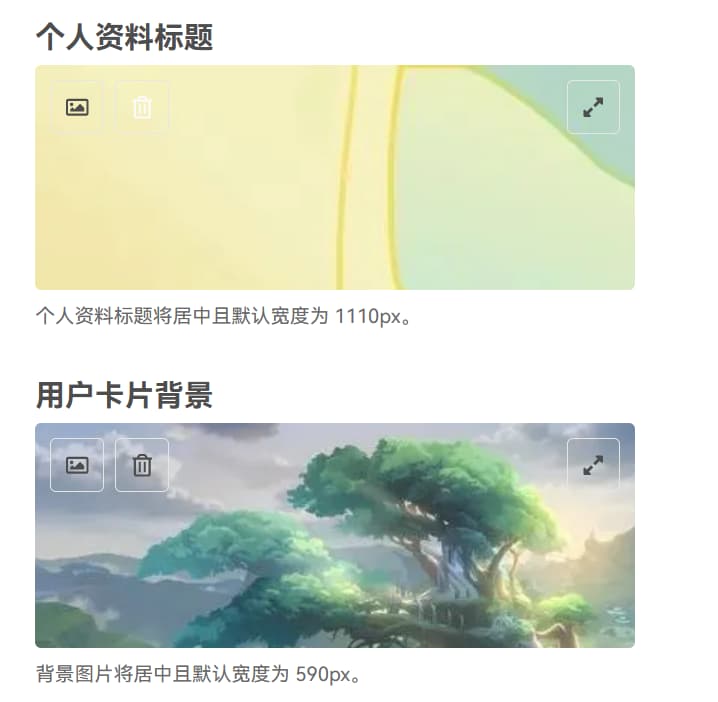
Task: Expand the 个人资料标题 image preview
Action: click(x=593, y=107)
